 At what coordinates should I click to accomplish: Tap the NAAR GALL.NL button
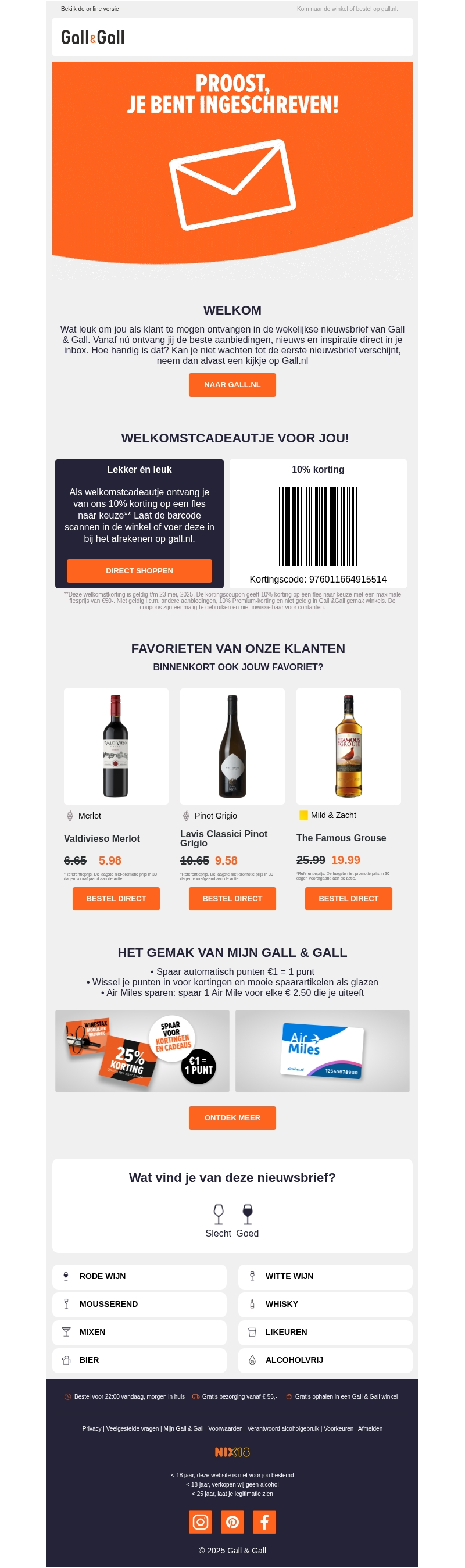click(x=232, y=385)
